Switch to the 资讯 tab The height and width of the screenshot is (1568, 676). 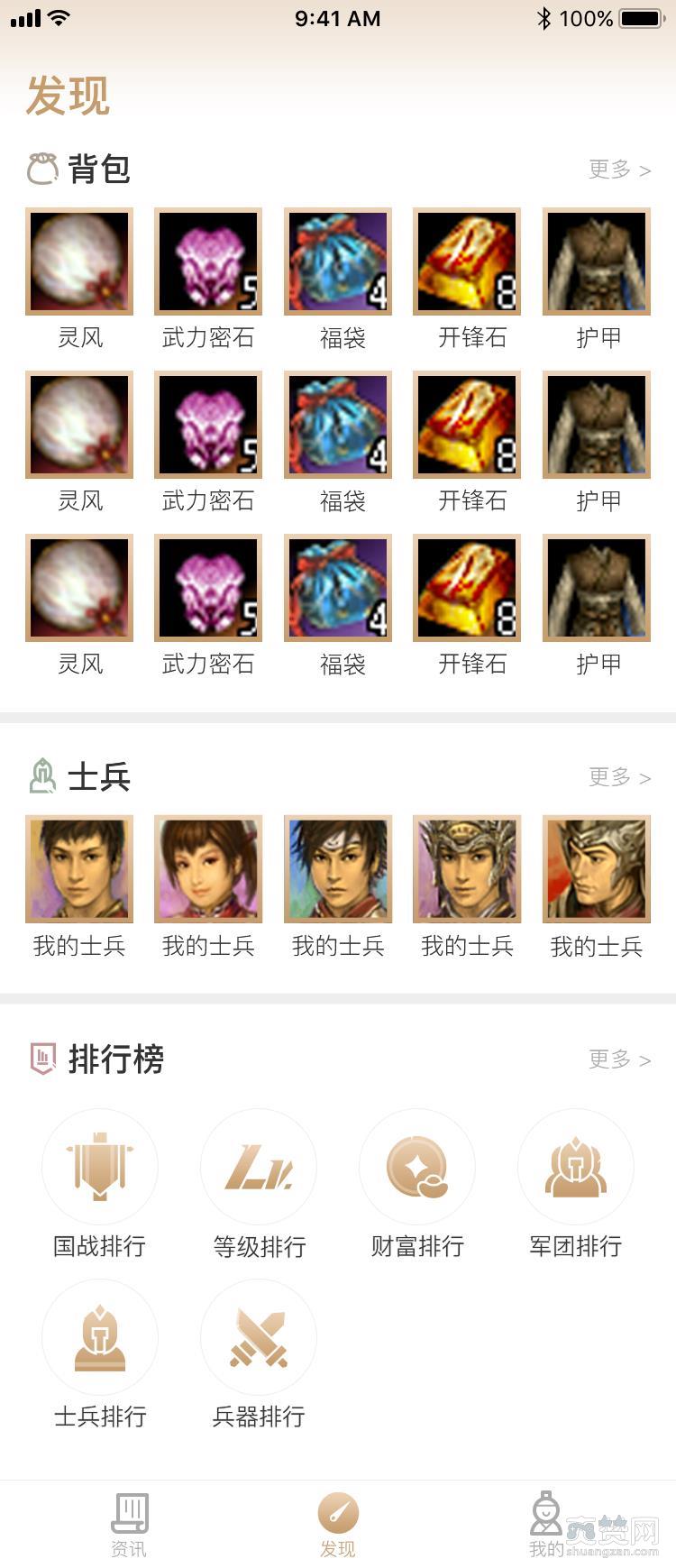pos(129,1525)
